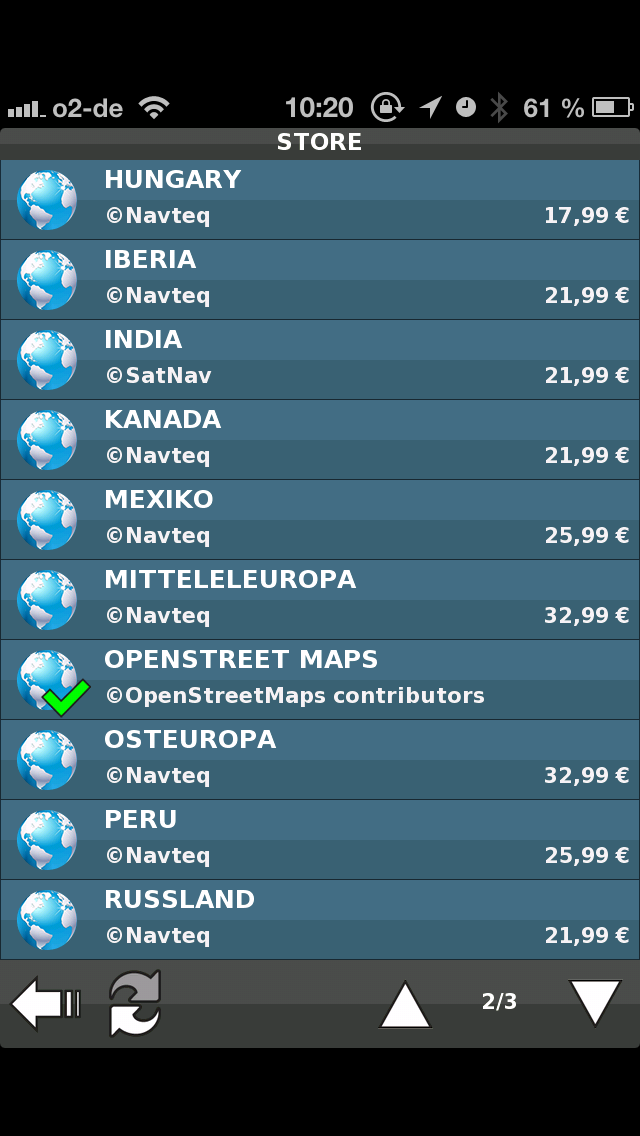This screenshot has height=1136, width=640.
Task: Open the Hungary map entry
Action: pyautogui.click(x=320, y=199)
